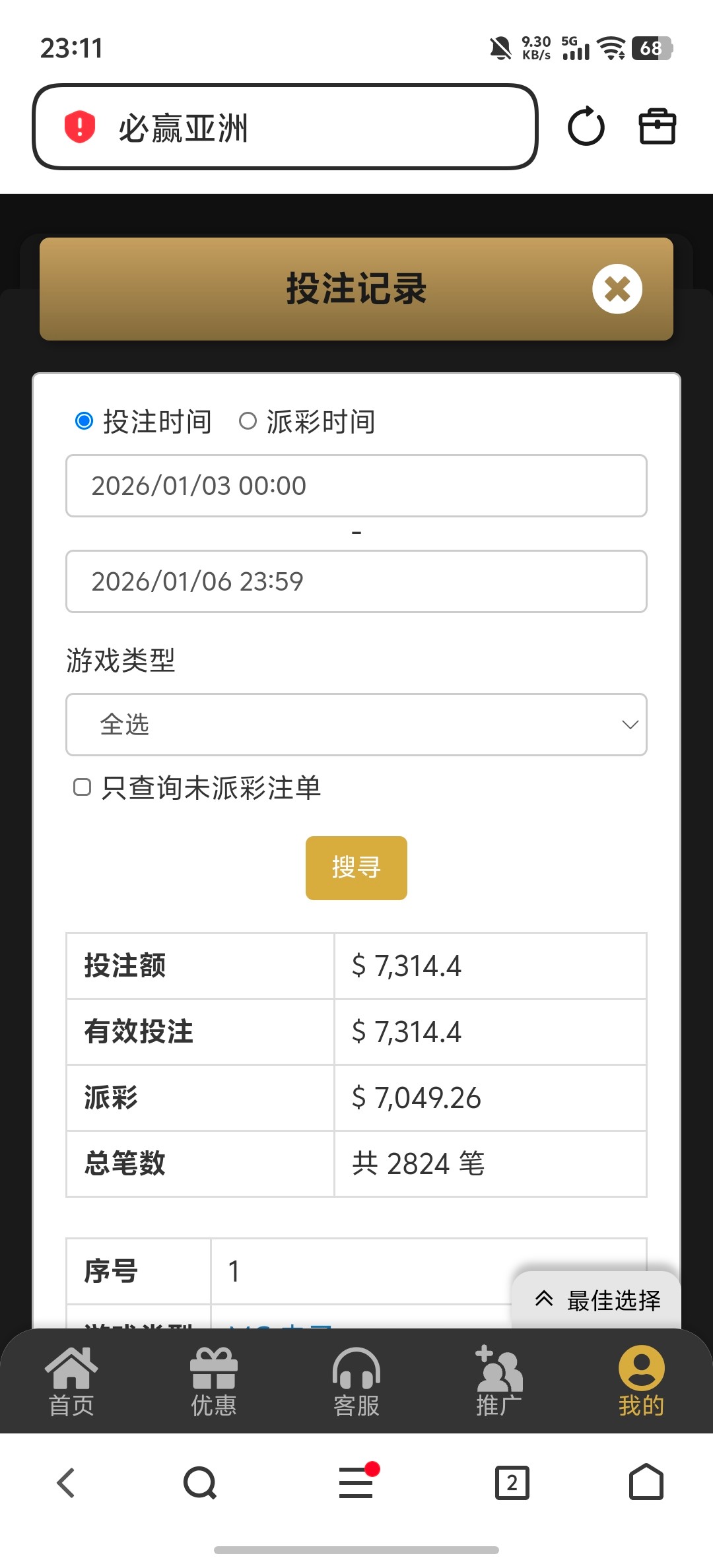
Task: Tap the 必赢亚洲 address bar
Action: pyautogui.click(x=285, y=127)
